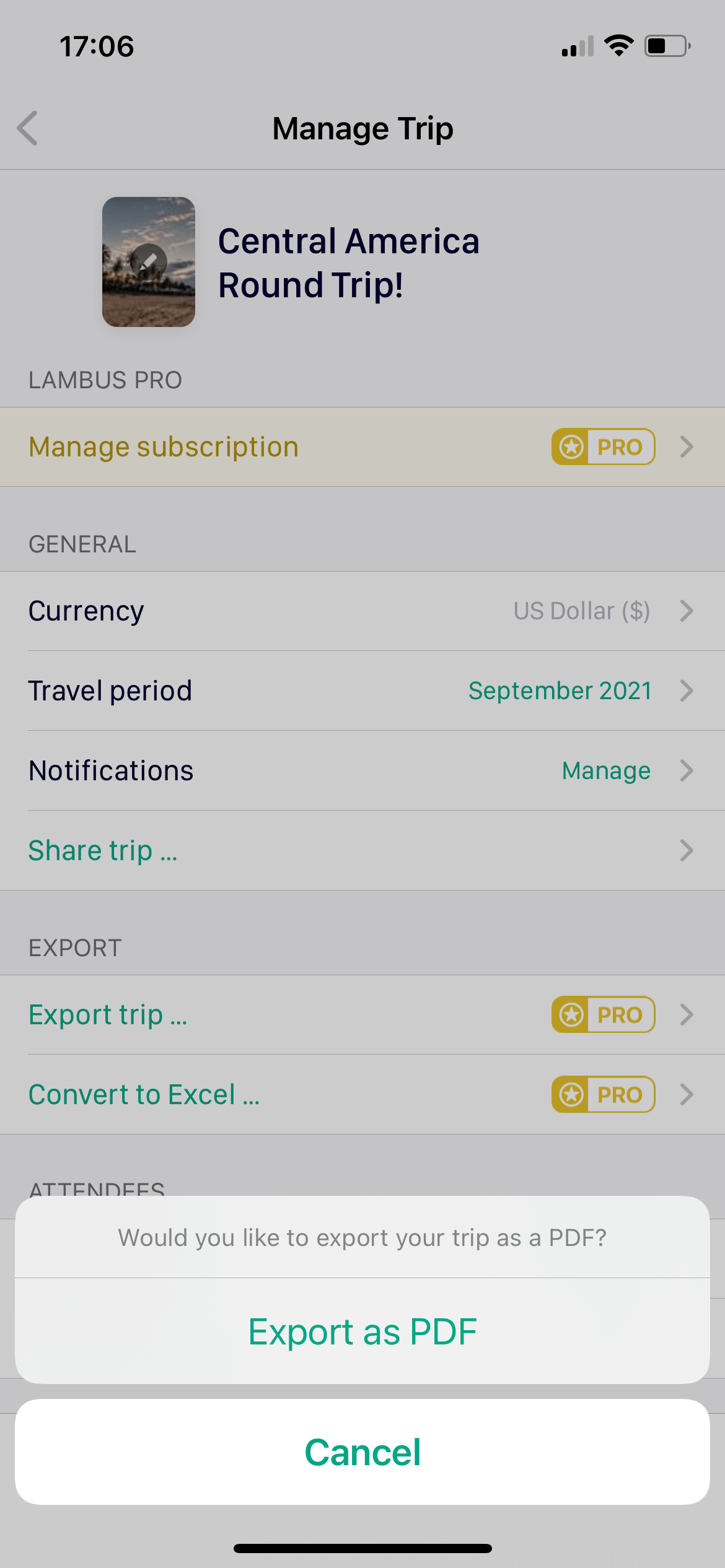This screenshot has height=1568, width=725.
Task: Tap the pencil edit icon on trip photo
Action: (149, 263)
